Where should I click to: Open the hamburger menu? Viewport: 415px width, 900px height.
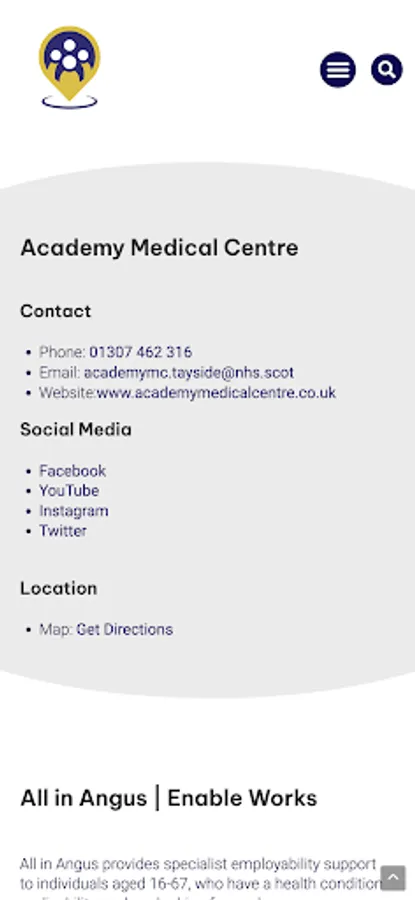(x=338, y=69)
